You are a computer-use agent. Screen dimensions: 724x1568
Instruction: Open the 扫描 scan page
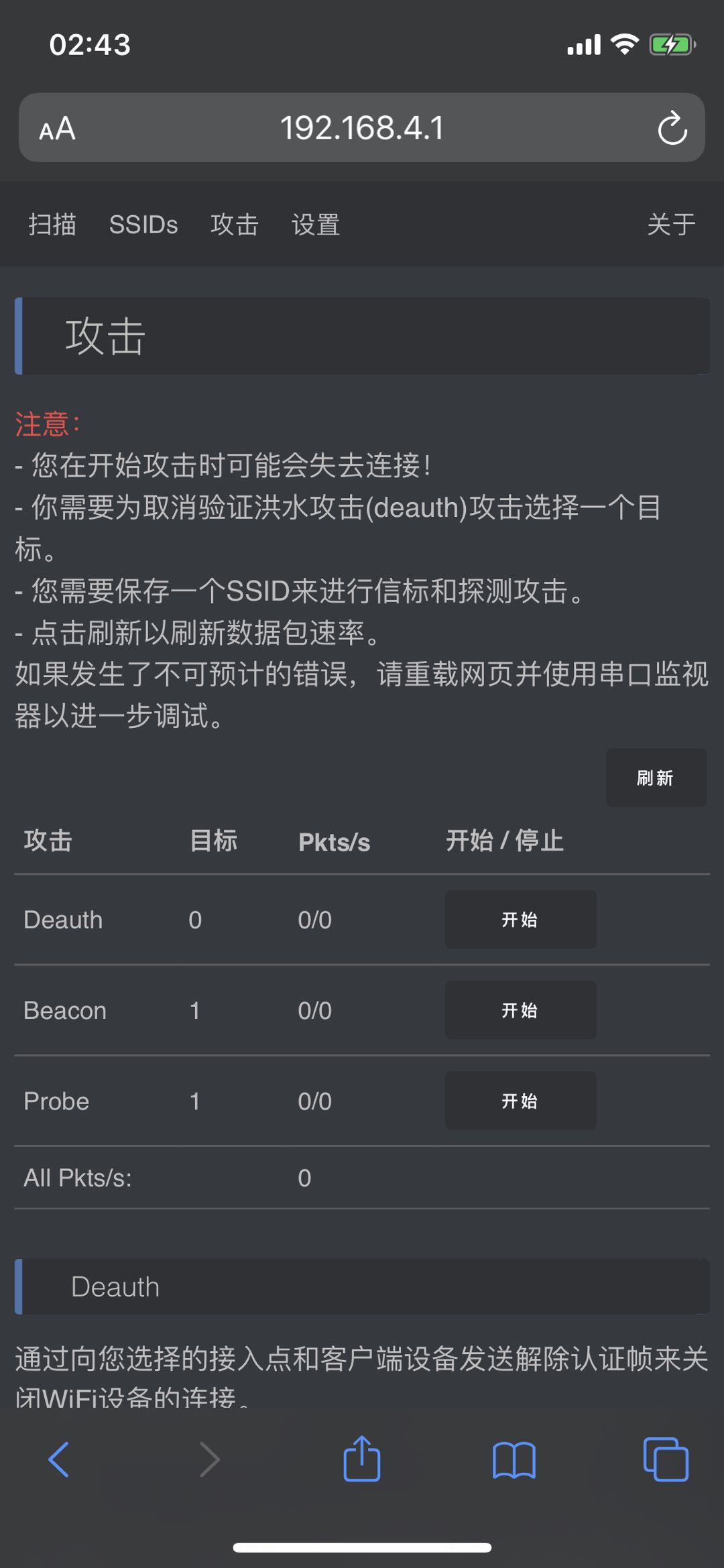(x=54, y=225)
